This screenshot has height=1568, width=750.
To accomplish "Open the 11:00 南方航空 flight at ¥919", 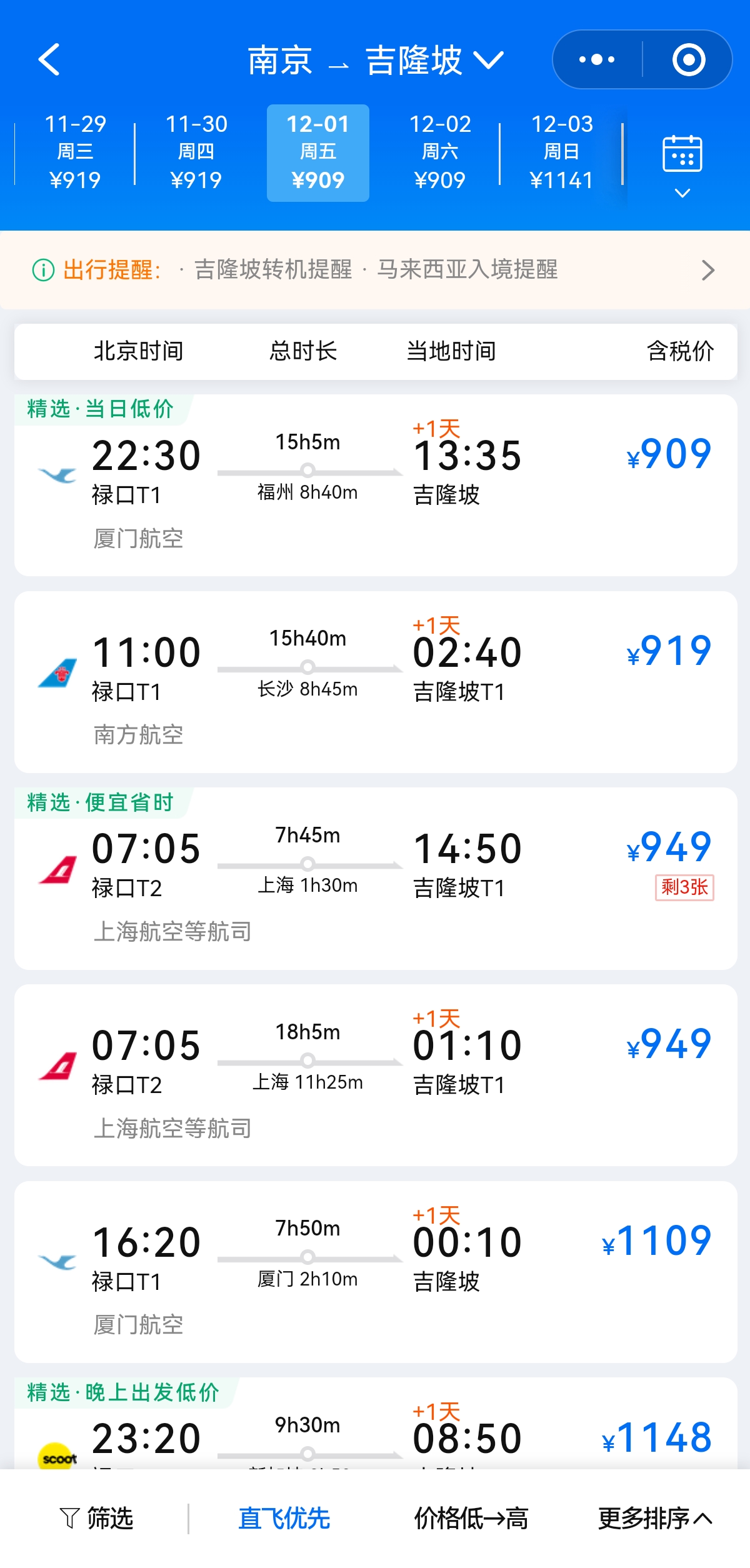I will (x=376, y=682).
